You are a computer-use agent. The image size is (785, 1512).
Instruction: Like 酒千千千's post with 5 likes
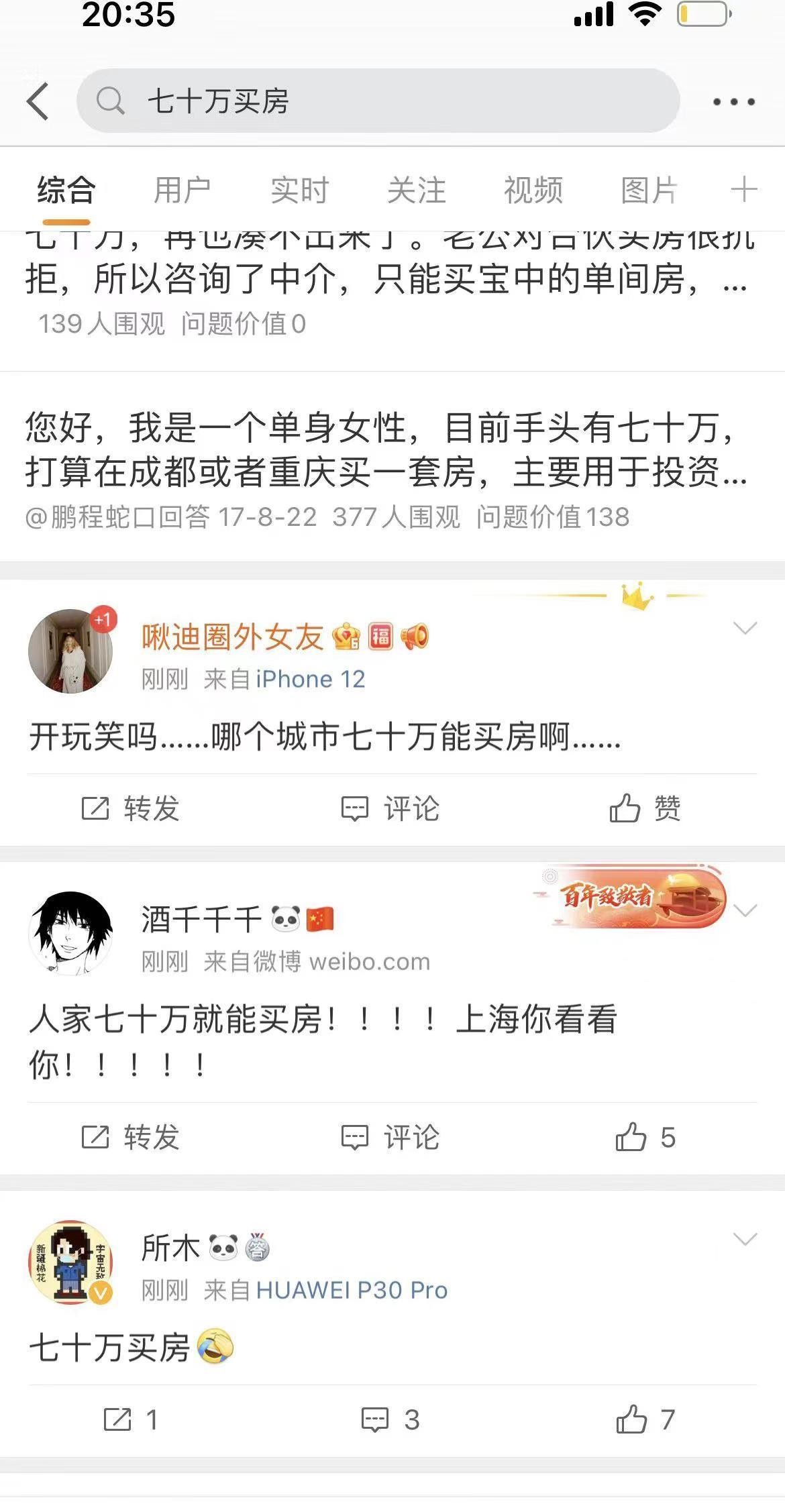point(645,1137)
